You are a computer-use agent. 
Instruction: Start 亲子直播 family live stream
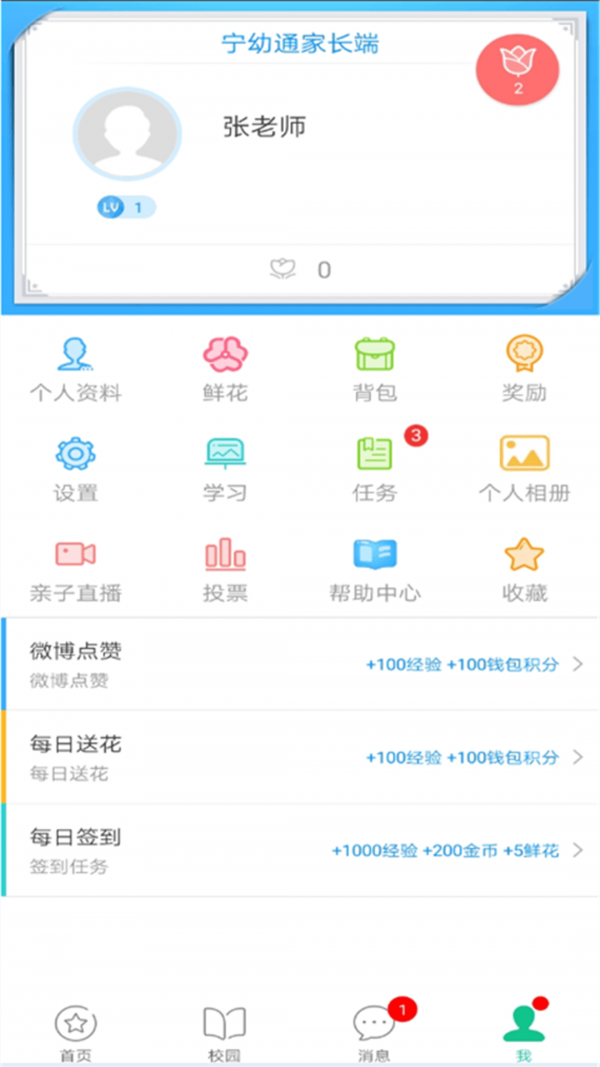coord(75,569)
